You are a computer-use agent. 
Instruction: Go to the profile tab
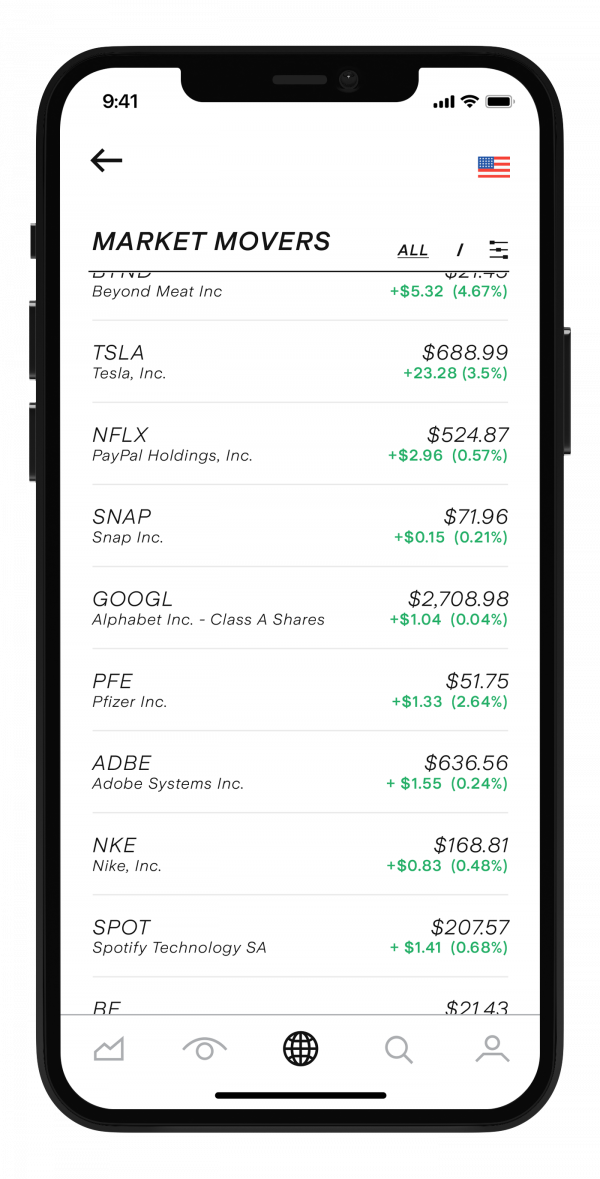coord(492,1048)
